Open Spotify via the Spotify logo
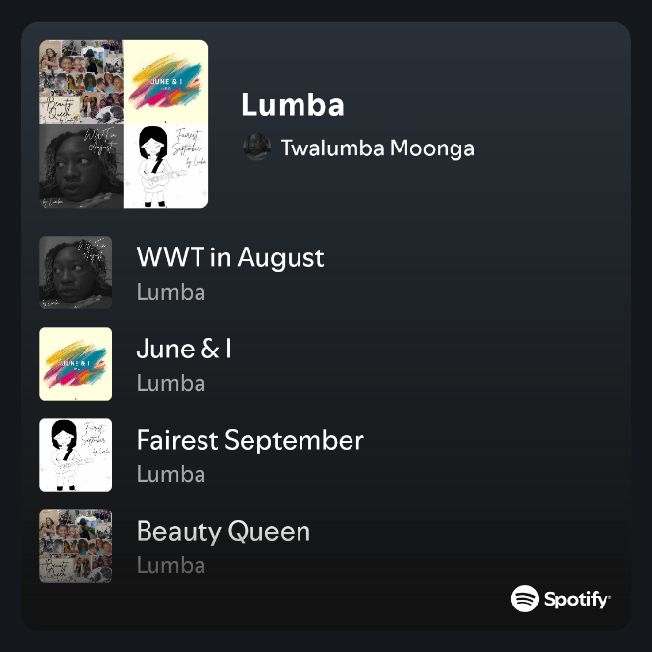Viewport: 652px width, 652px height. point(560,599)
